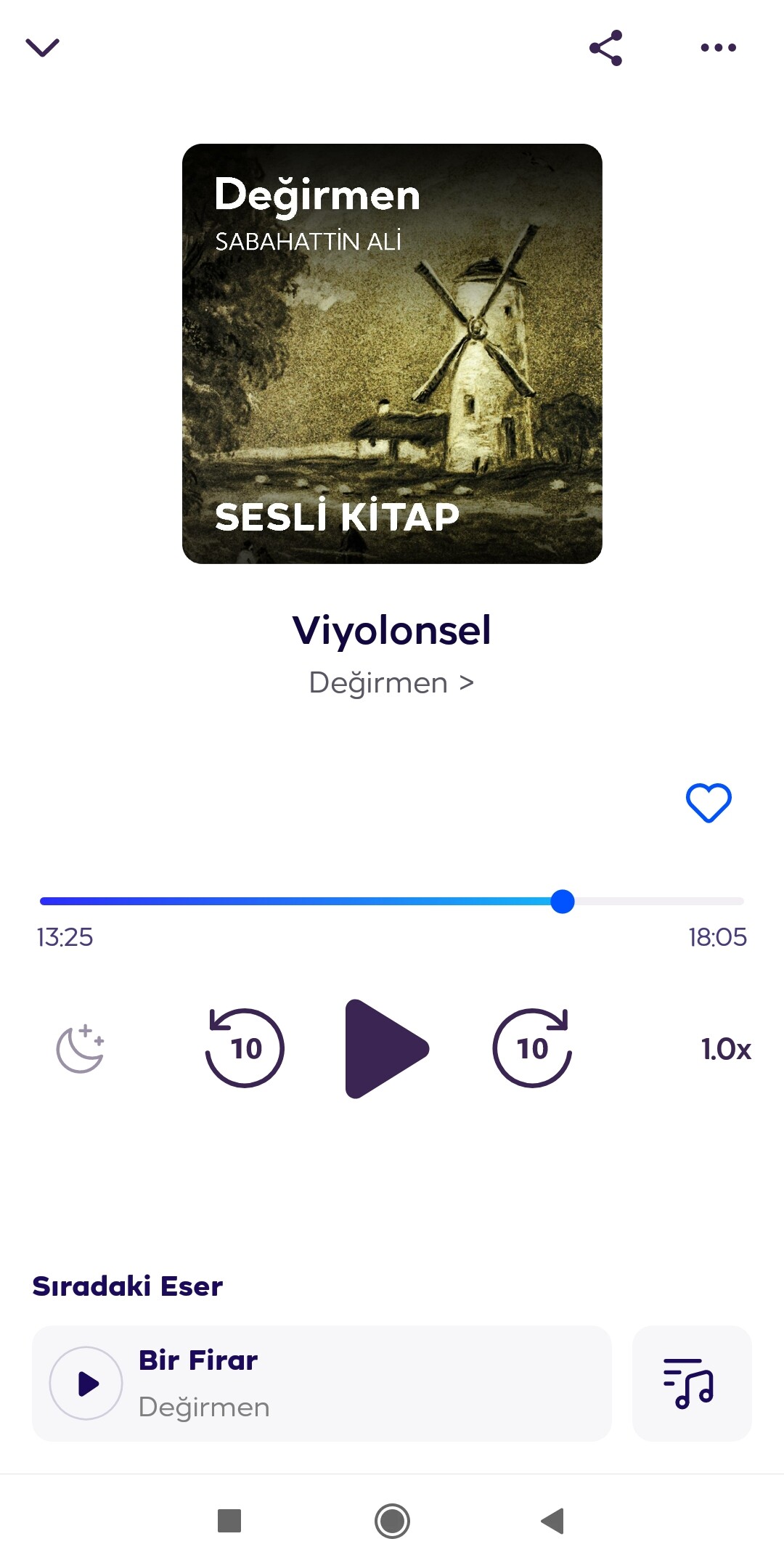Change the 1.0x playback speed
The width and height of the screenshot is (784, 1568).
point(726,1050)
